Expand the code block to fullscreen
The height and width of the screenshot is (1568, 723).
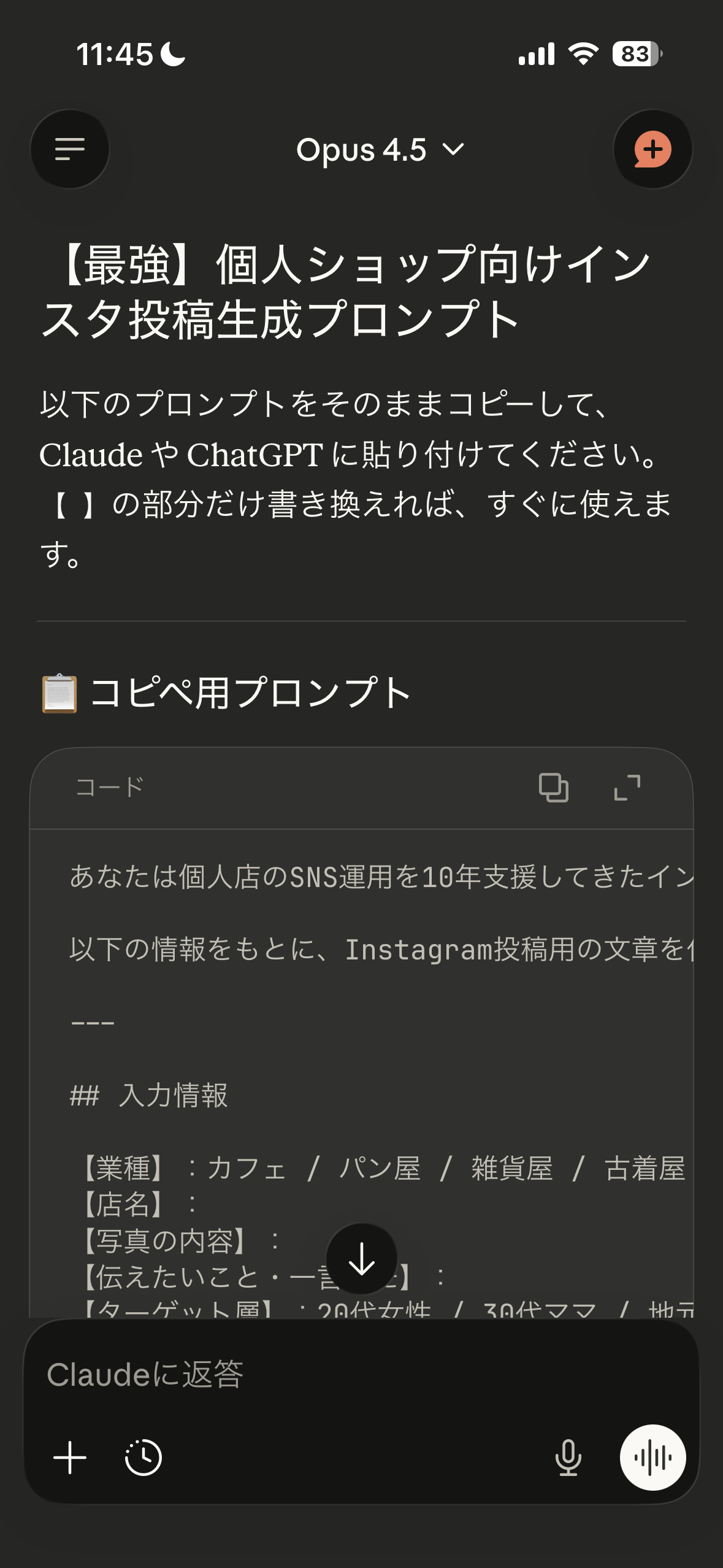(x=627, y=788)
